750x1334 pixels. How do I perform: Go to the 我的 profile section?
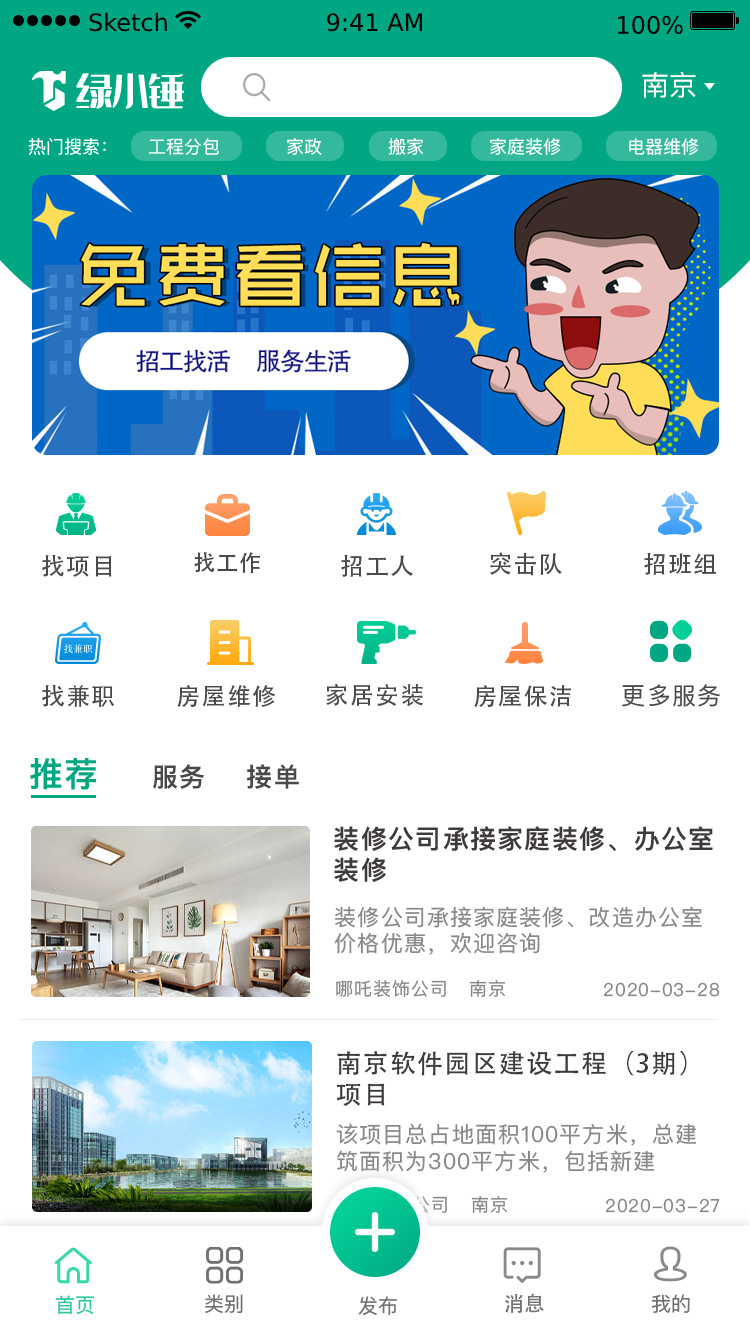672,1277
